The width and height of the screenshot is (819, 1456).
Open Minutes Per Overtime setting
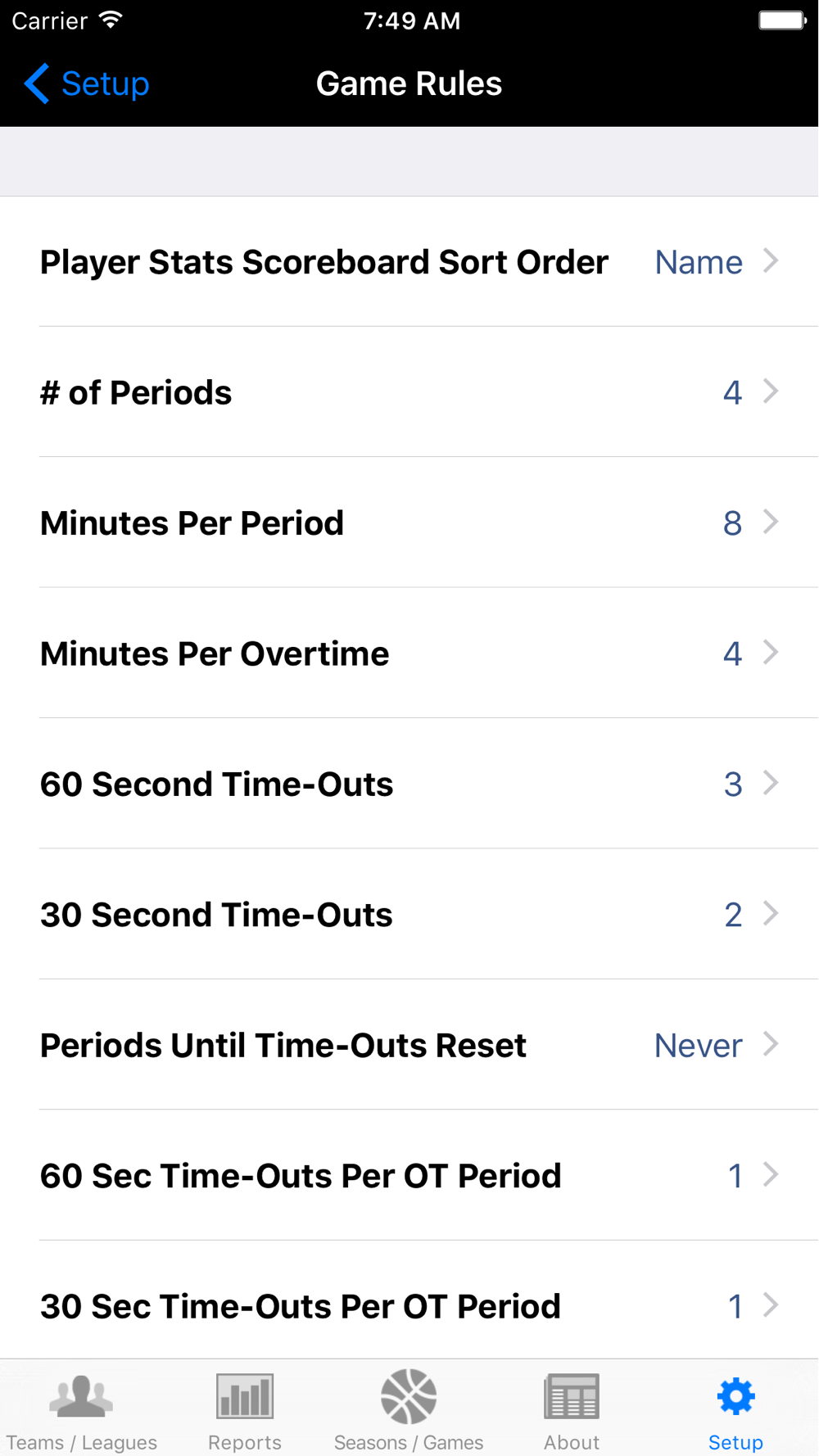[x=409, y=653]
